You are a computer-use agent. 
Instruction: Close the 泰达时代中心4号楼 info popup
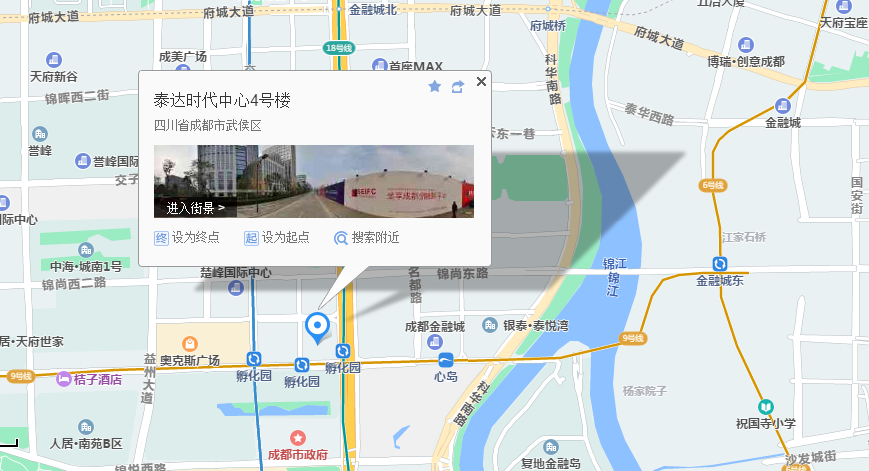(481, 82)
